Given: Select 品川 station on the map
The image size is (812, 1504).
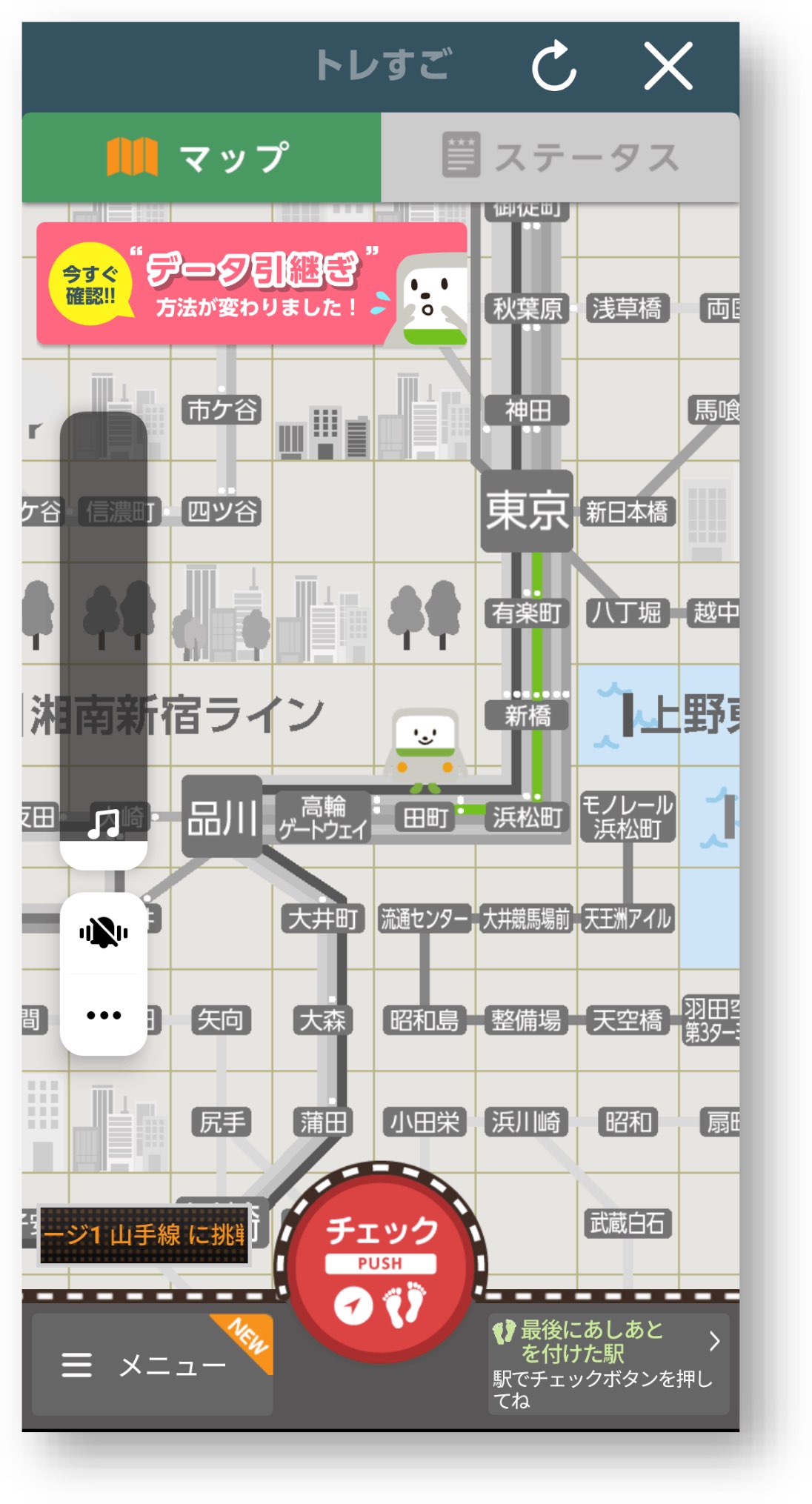Looking at the screenshot, I should click(x=222, y=817).
